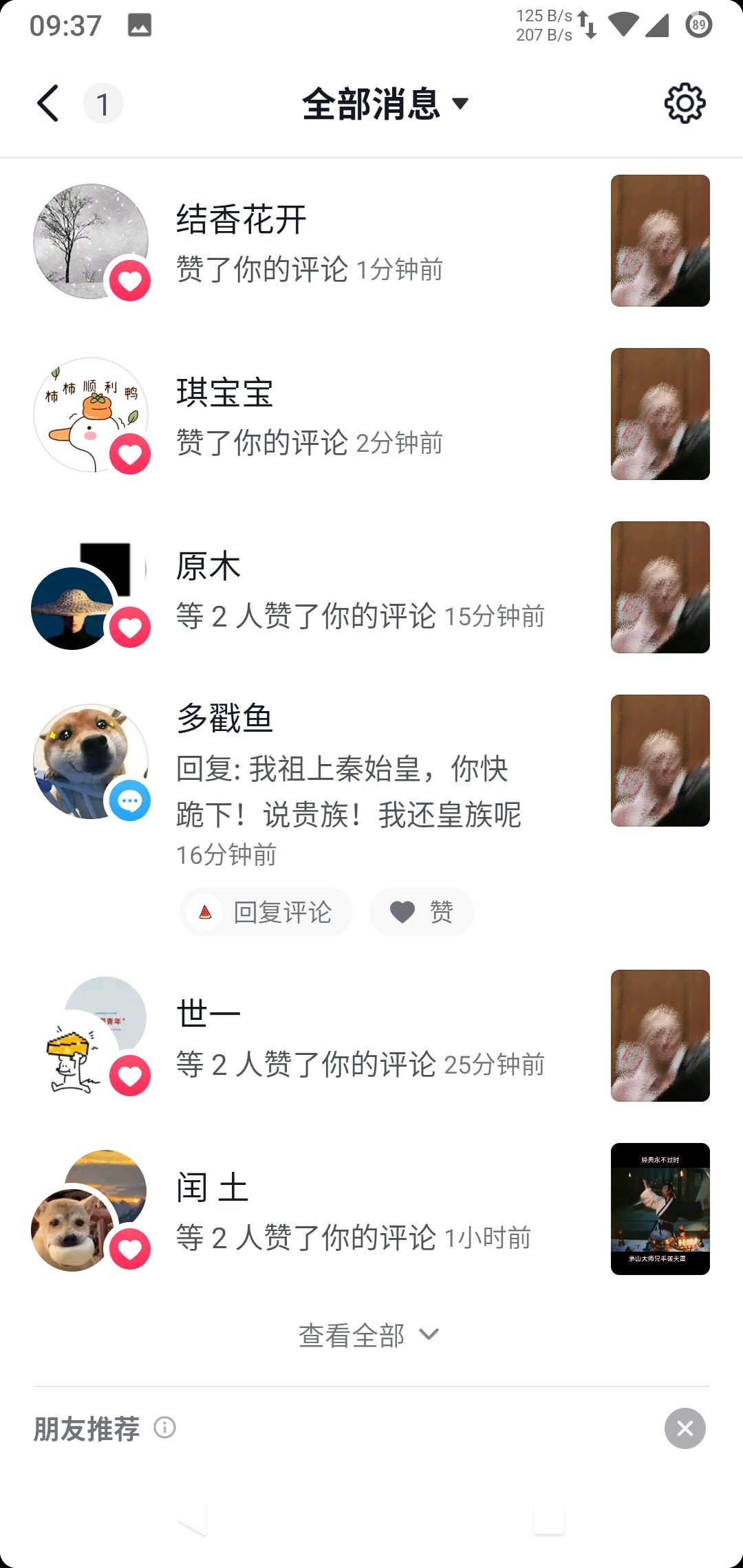Viewport: 743px width, 1568px height.
Task: Open message settings gear icon
Action: [685, 104]
